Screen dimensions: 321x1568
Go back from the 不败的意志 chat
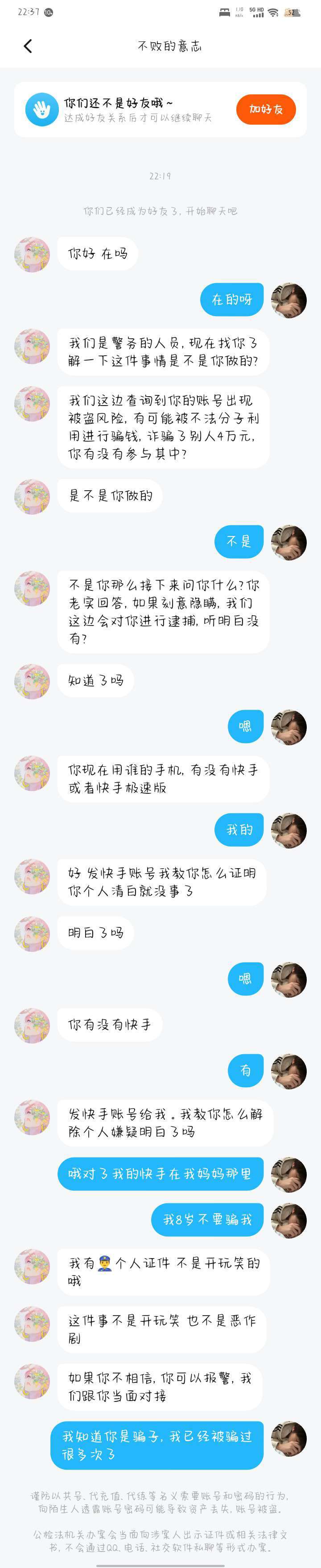tap(27, 46)
